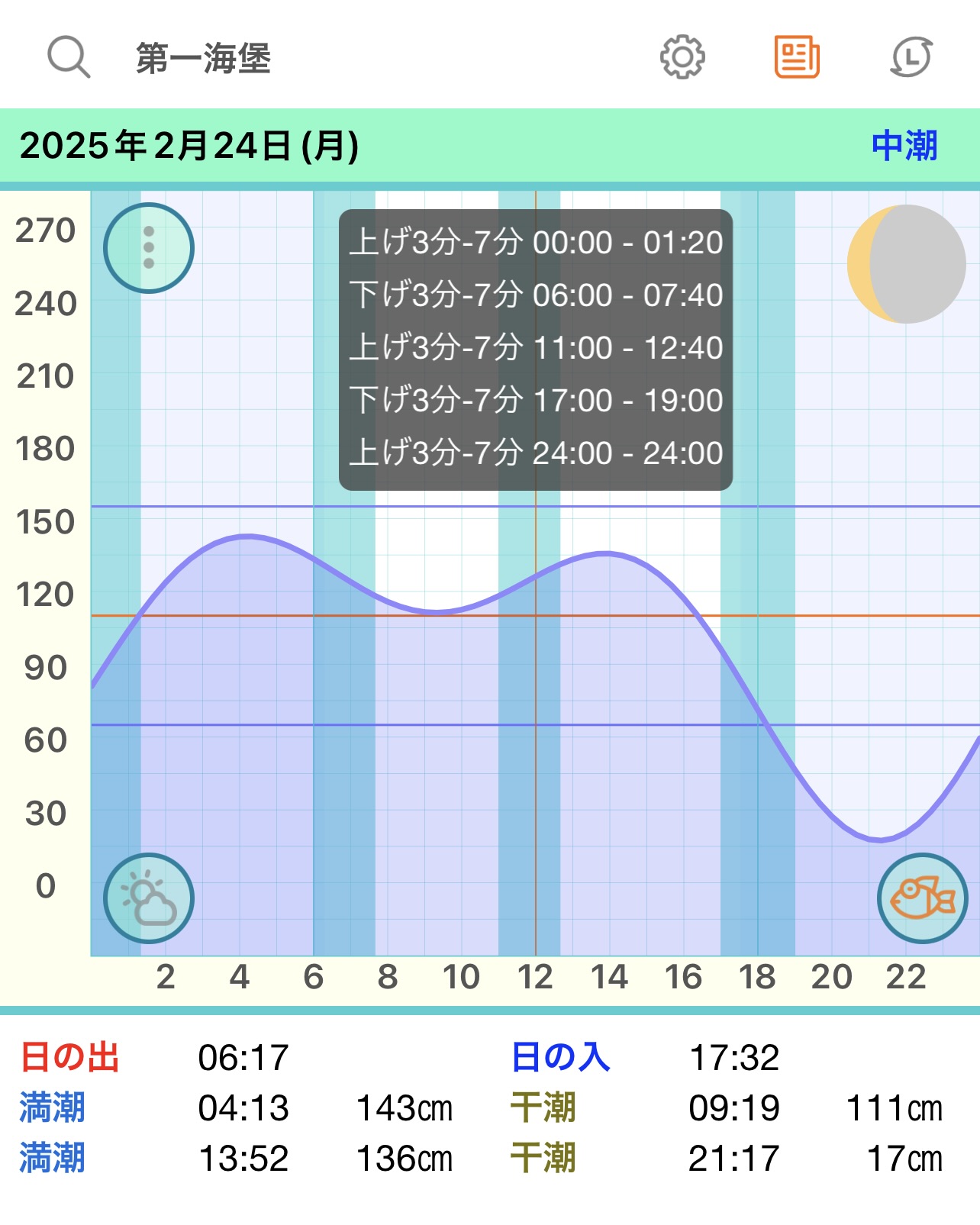Show the weather with the sun-cloud button

tap(149, 898)
